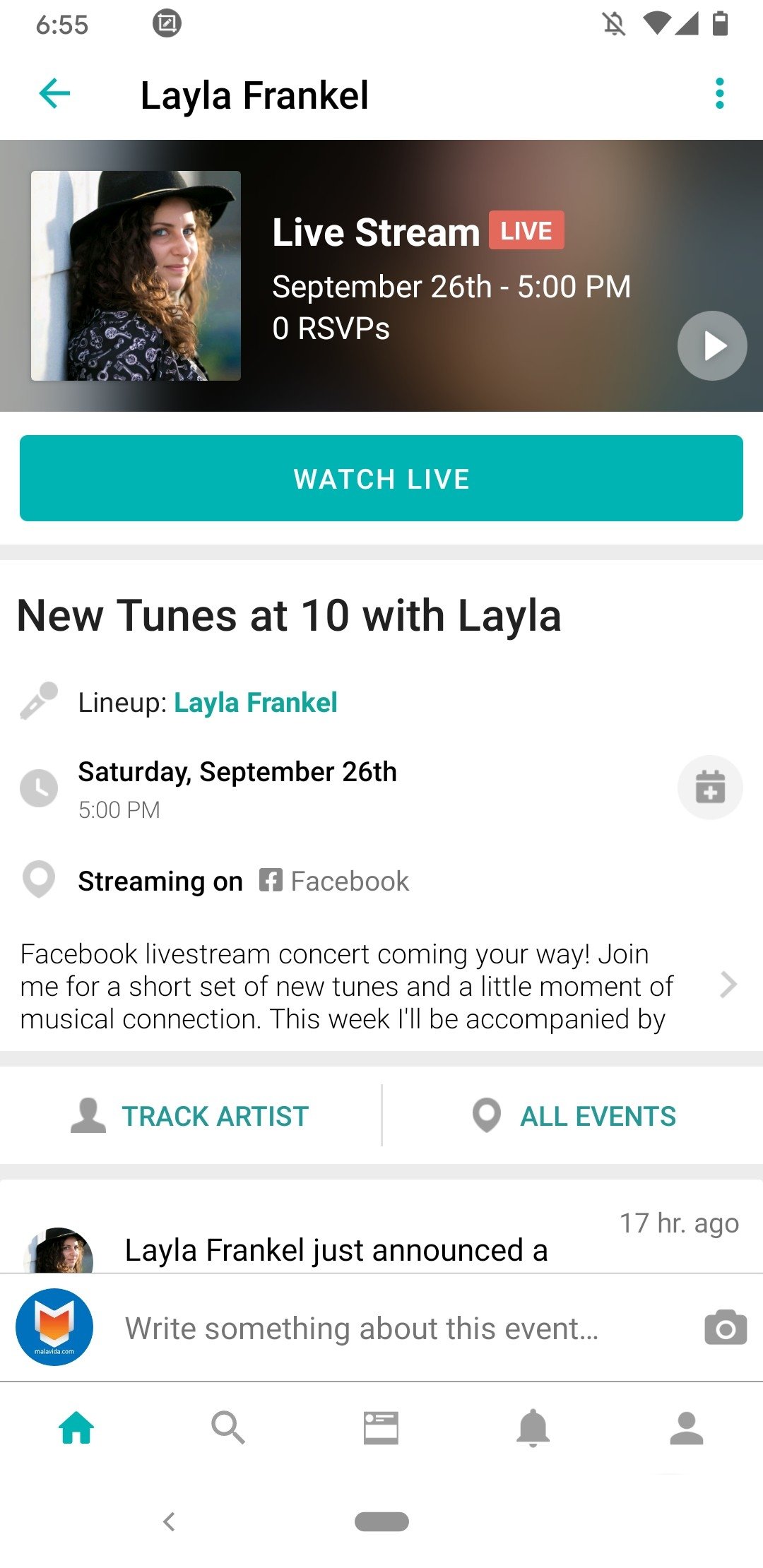Attach a photo with camera icon
This screenshot has height=1568, width=763.
point(726,1328)
